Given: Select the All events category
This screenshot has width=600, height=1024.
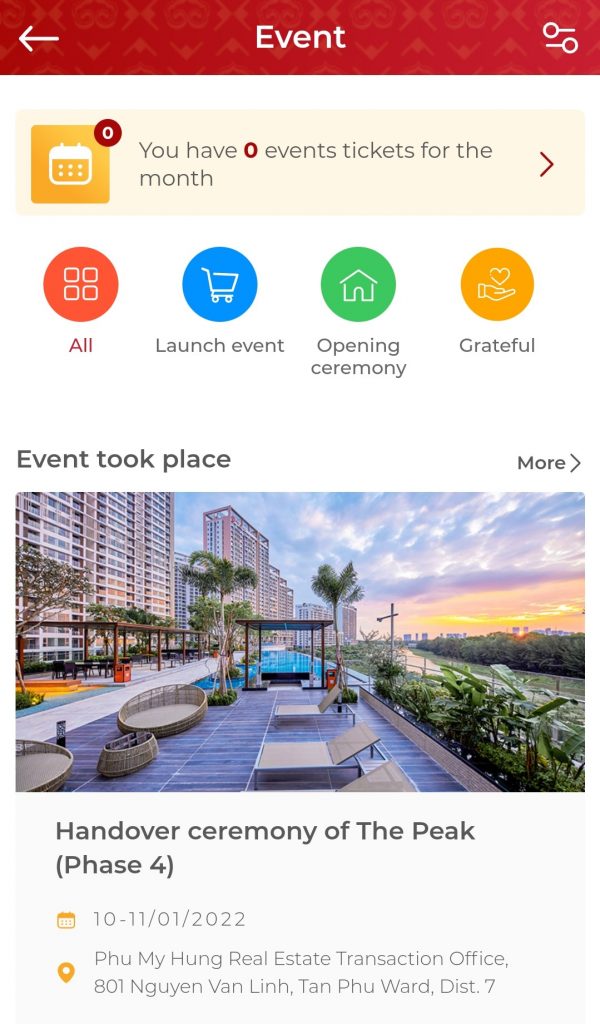Looking at the screenshot, I should point(81,301).
